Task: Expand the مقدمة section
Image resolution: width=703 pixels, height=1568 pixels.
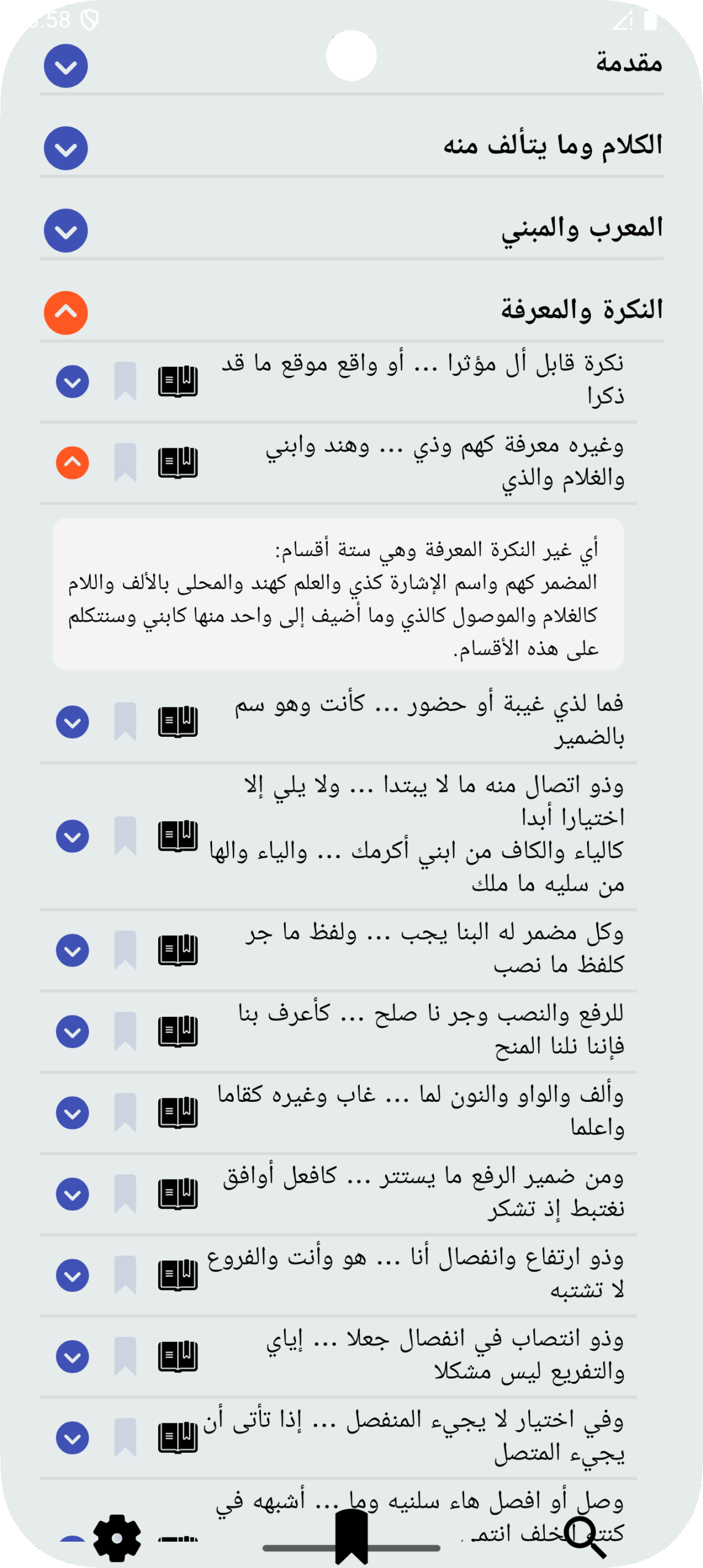Action: [x=66, y=66]
